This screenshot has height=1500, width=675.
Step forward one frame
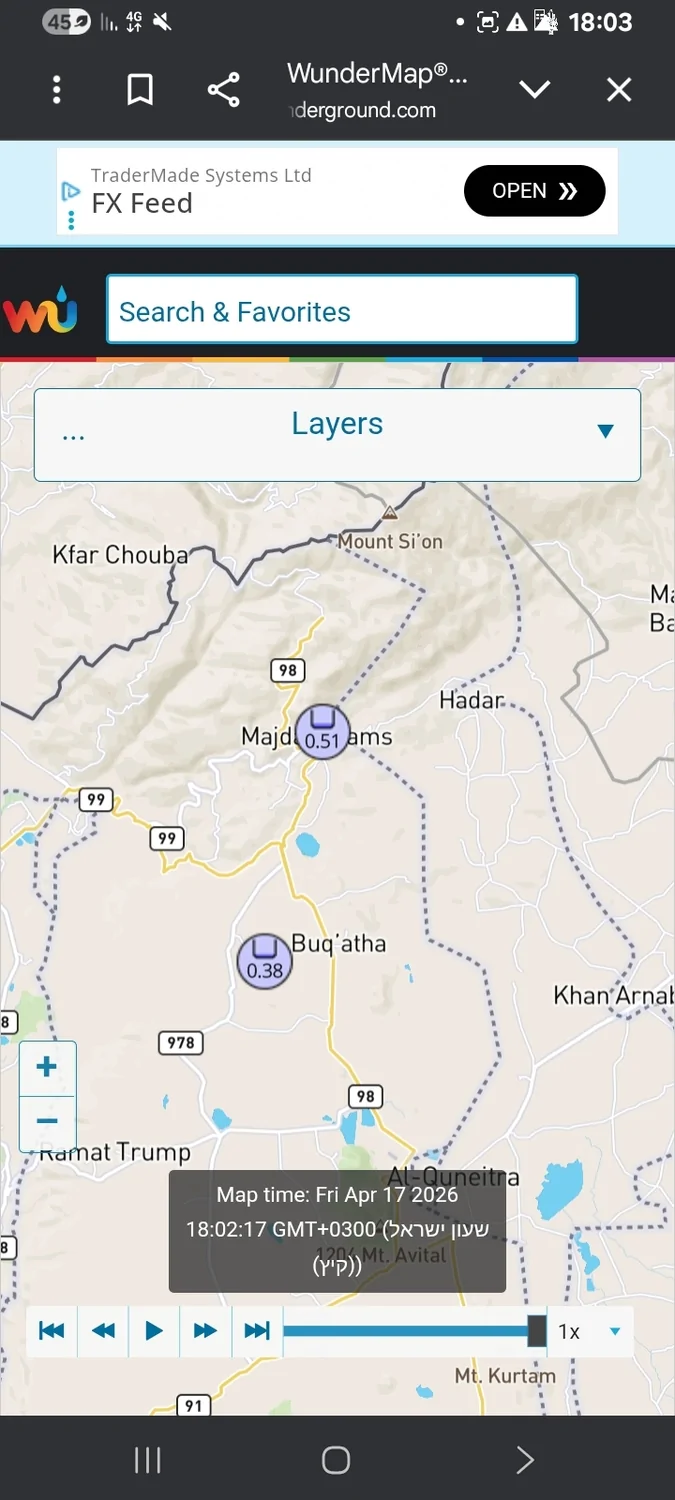pyautogui.click(x=205, y=1331)
